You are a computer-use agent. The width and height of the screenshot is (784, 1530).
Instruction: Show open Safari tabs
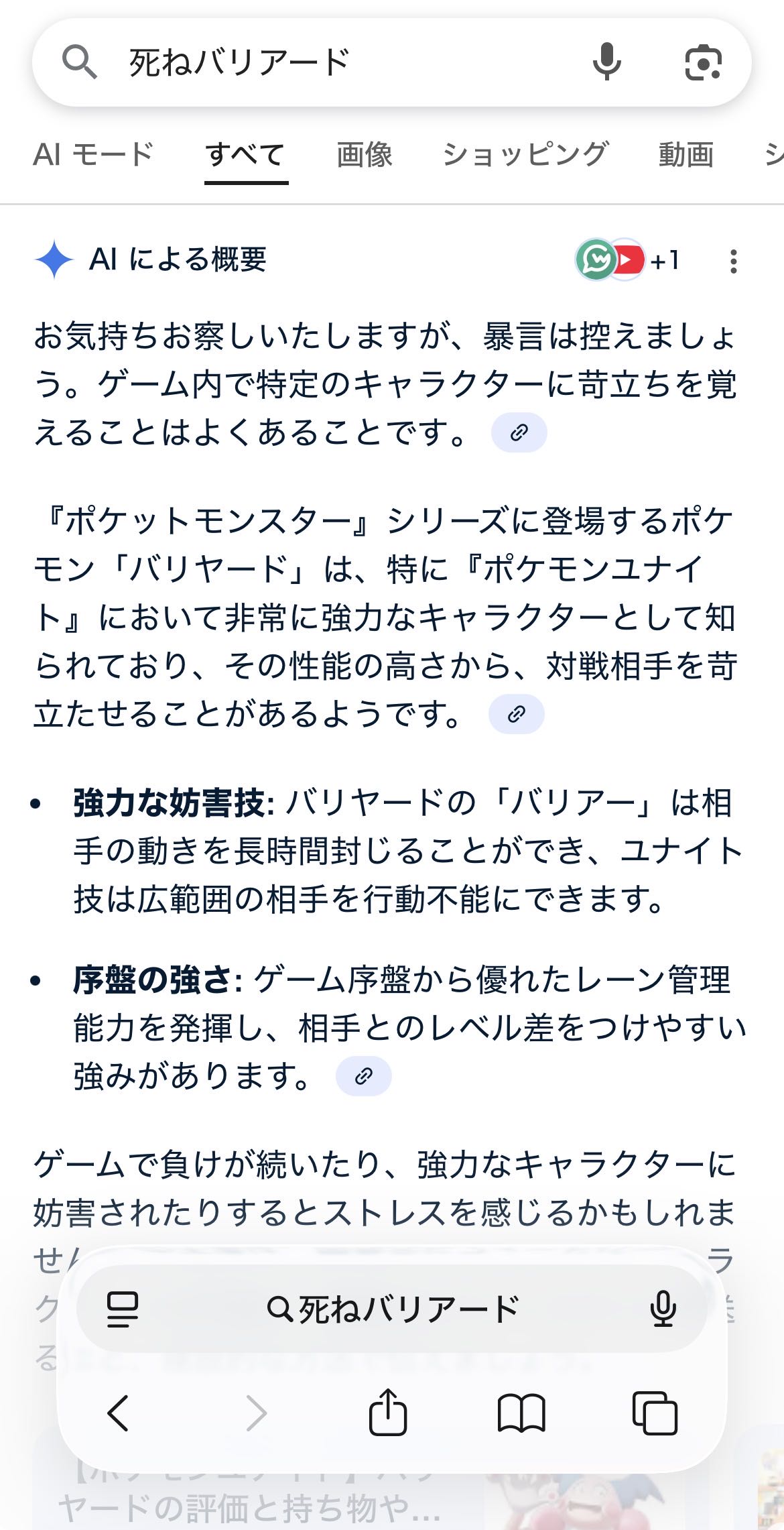coord(655,1413)
